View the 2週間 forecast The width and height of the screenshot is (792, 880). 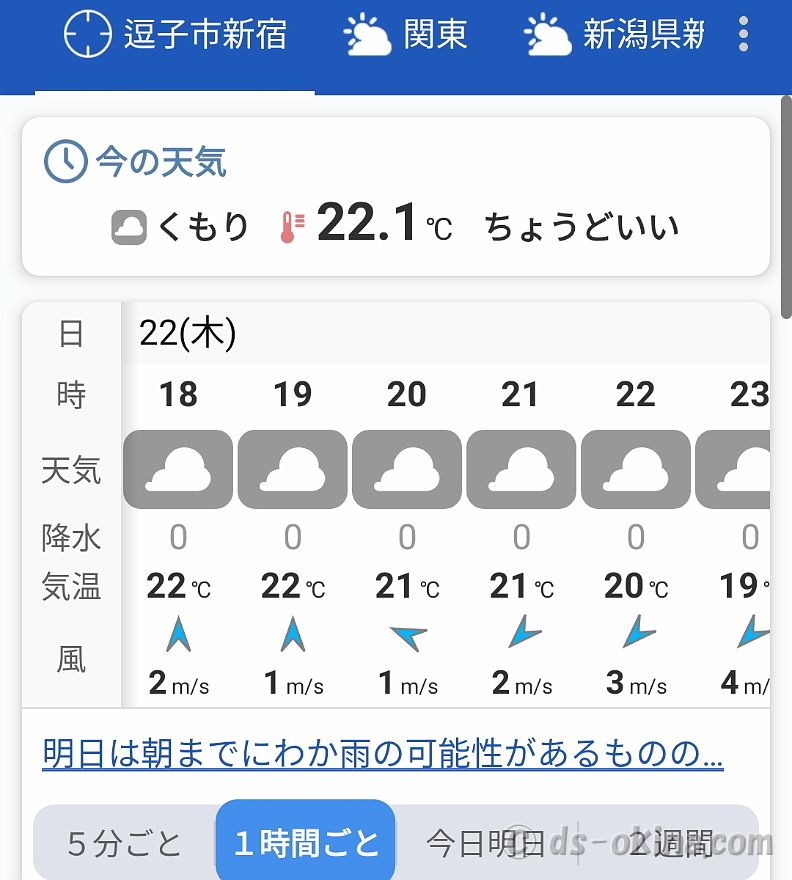[x=670, y=843]
